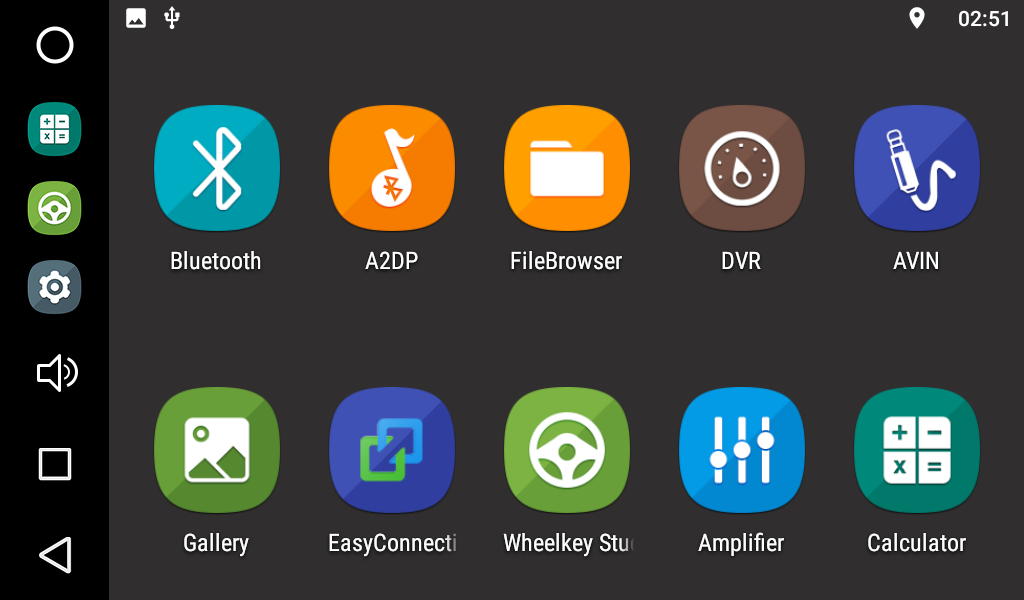Image resolution: width=1024 pixels, height=600 pixels.
Task: Go back using the triangle button
Action: pyautogui.click(x=55, y=555)
